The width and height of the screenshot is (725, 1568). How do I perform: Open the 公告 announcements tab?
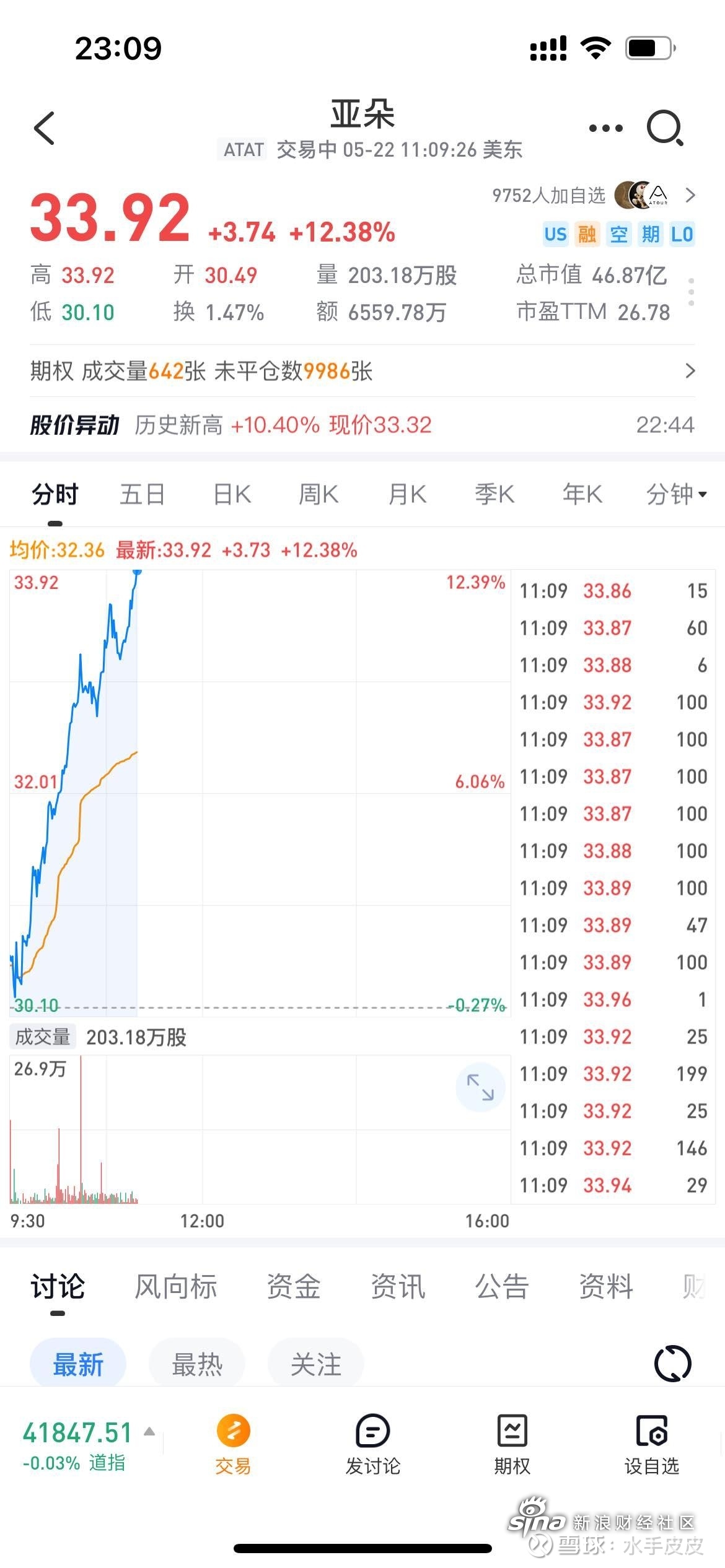pyautogui.click(x=502, y=1286)
